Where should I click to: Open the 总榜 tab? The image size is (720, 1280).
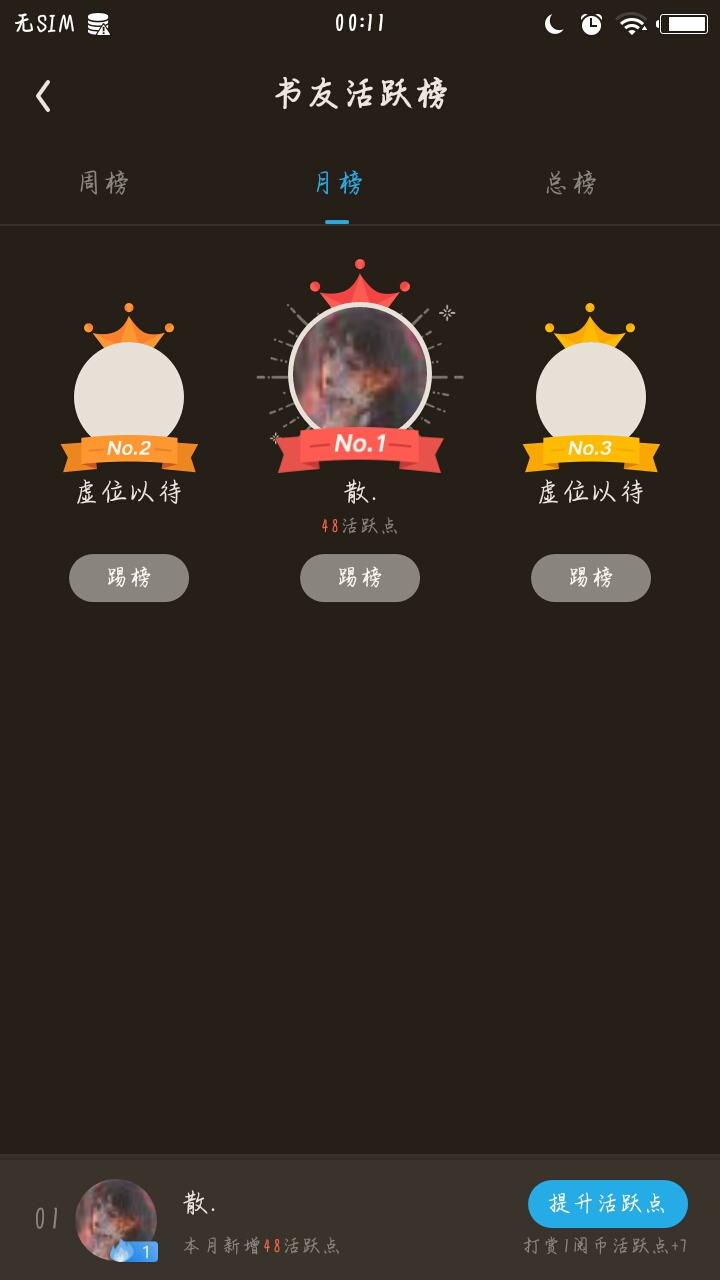(x=571, y=183)
